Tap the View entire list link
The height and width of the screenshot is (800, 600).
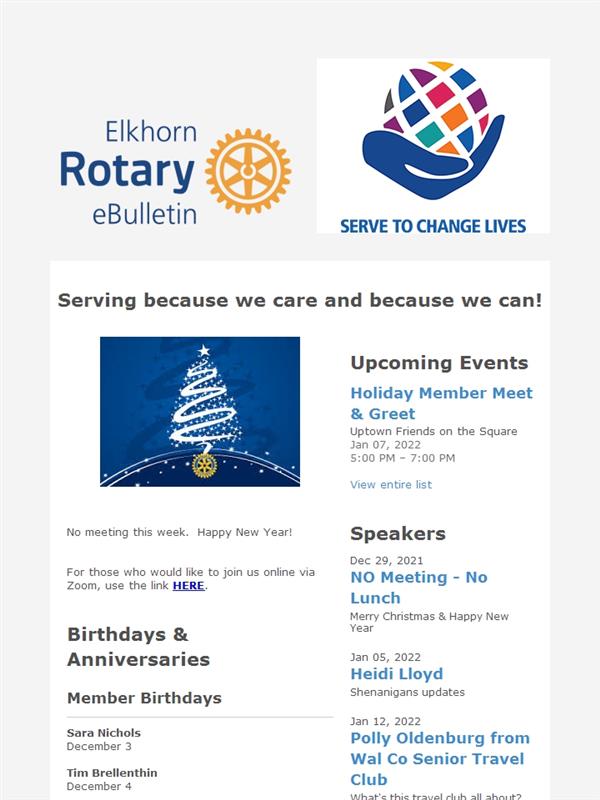pos(391,485)
